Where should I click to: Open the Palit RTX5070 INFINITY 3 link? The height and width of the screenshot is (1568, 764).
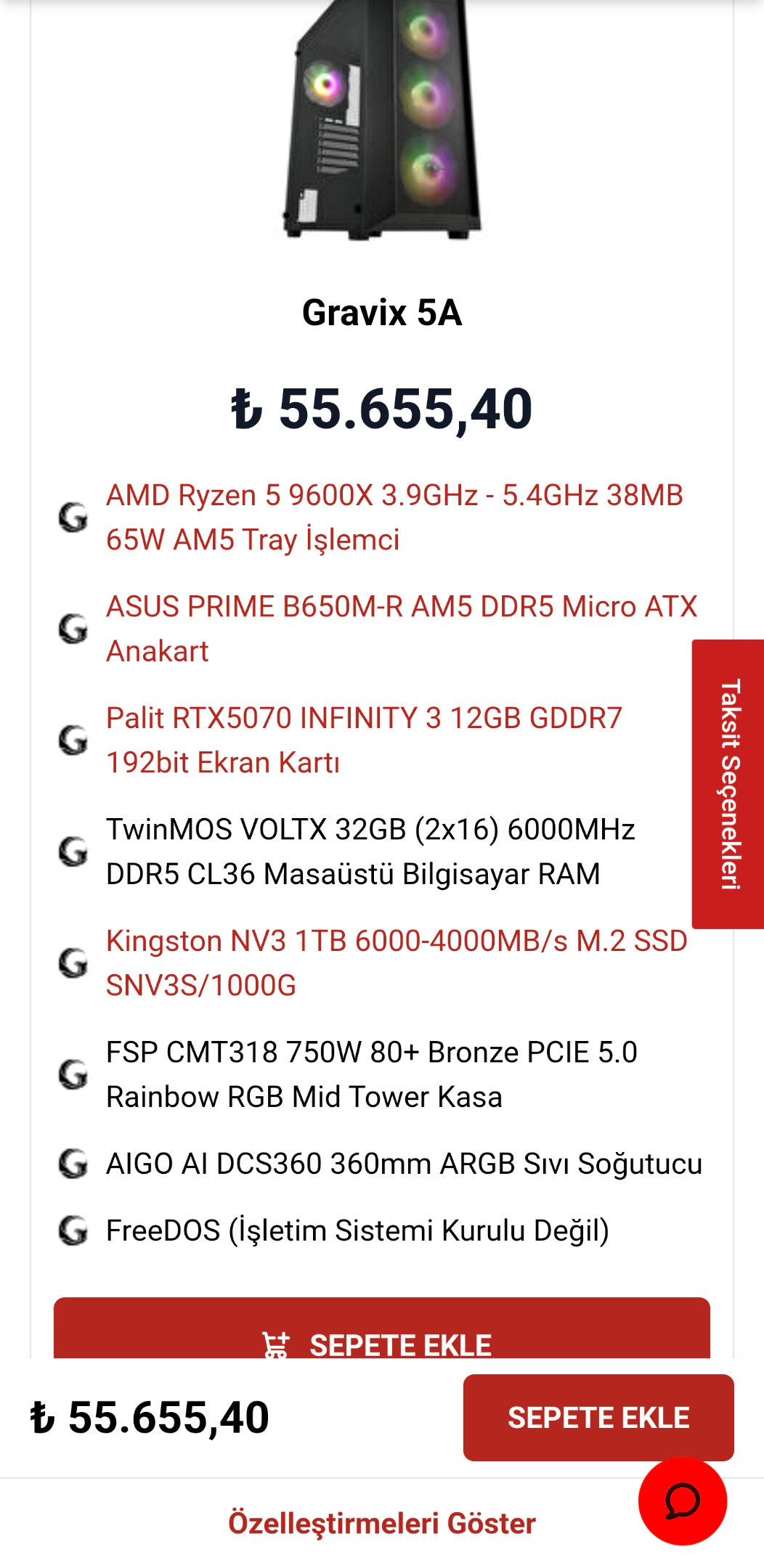[x=364, y=740]
